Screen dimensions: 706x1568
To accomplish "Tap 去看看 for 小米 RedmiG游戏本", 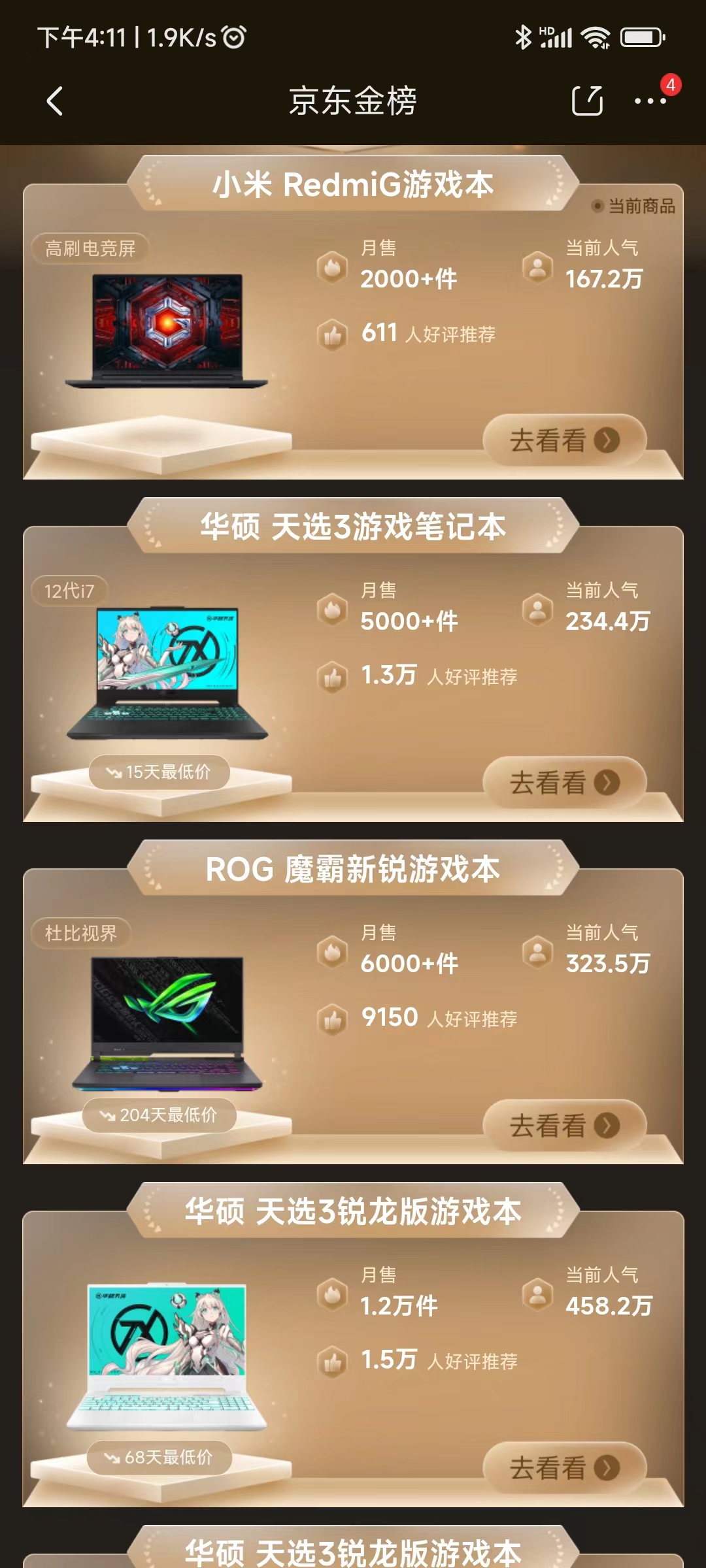I will [564, 440].
